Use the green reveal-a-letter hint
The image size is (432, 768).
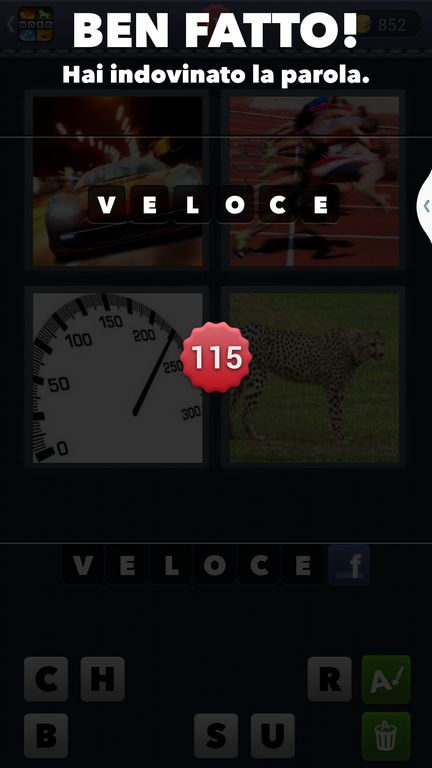386,679
